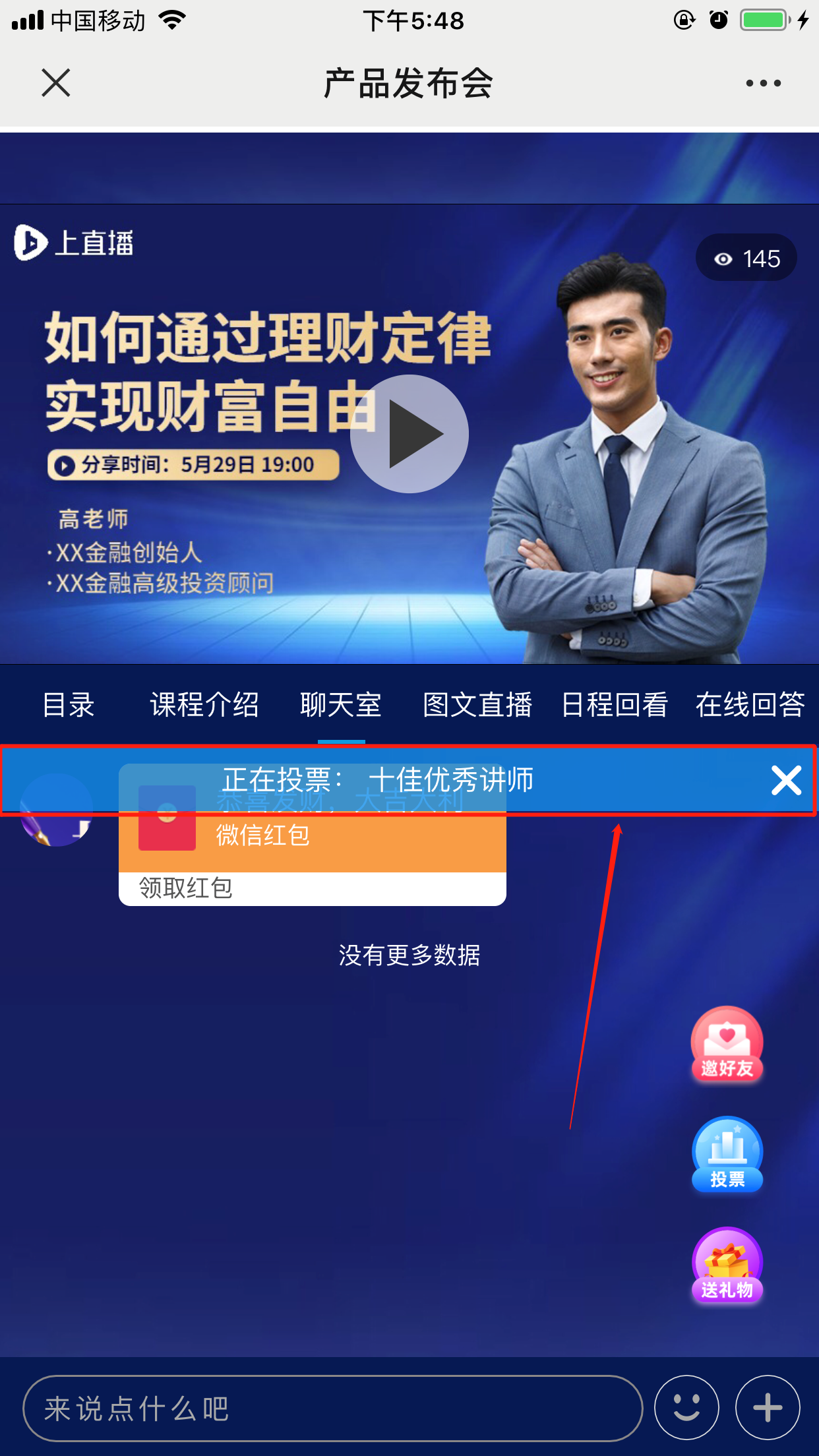Image resolution: width=819 pixels, height=1456 pixels.
Task: Open the 投票 voting button
Action: click(x=727, y=1154)
